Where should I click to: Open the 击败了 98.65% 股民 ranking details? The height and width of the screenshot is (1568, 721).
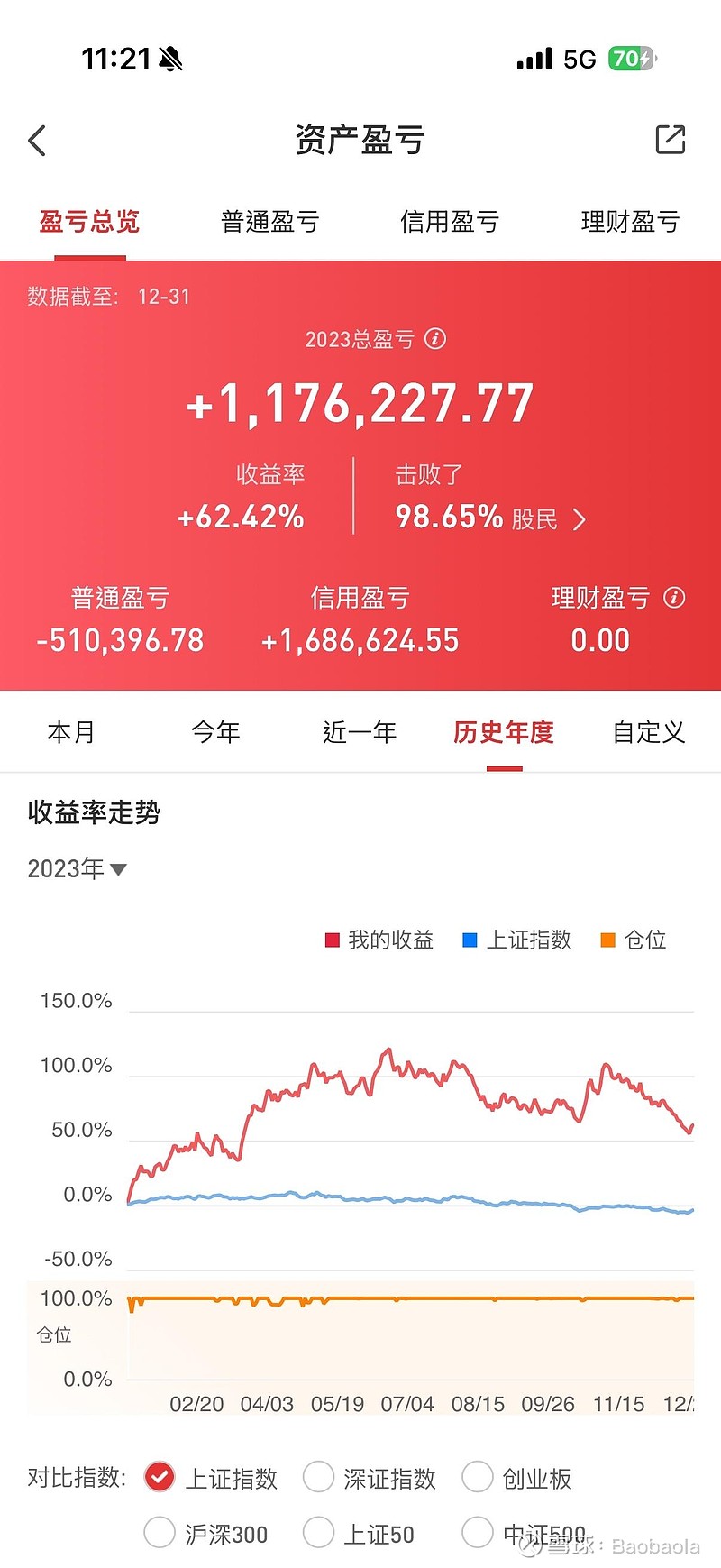click(580, 519)
